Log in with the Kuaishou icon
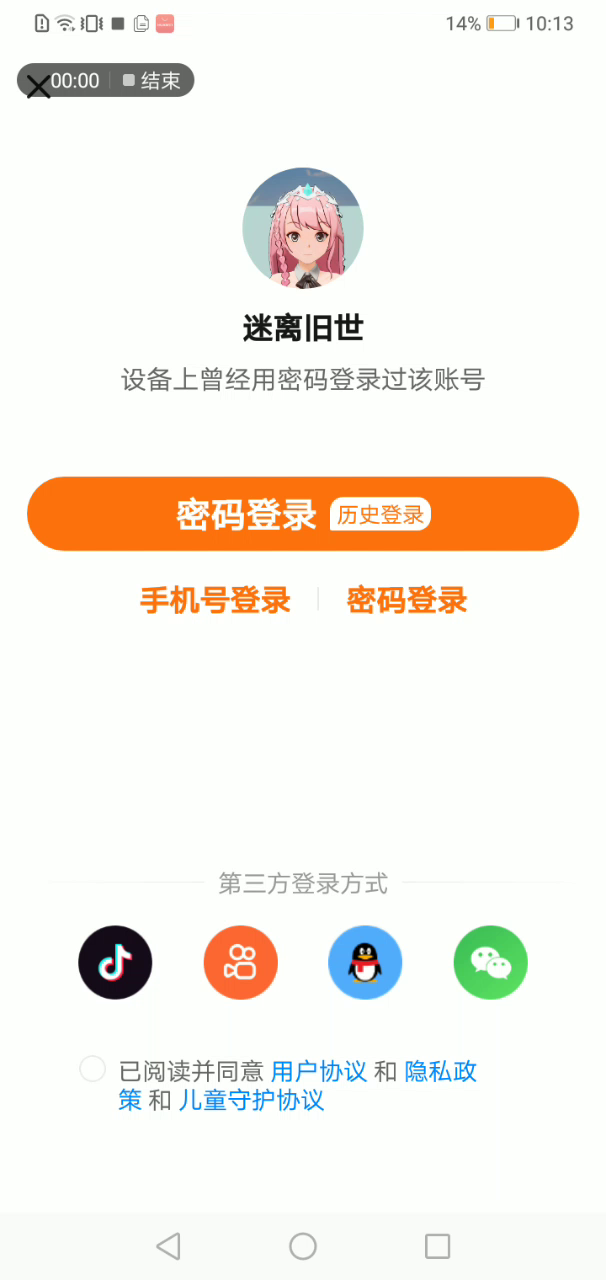Viewport: 606px width, 1280px height. click(x=240, y=963)
